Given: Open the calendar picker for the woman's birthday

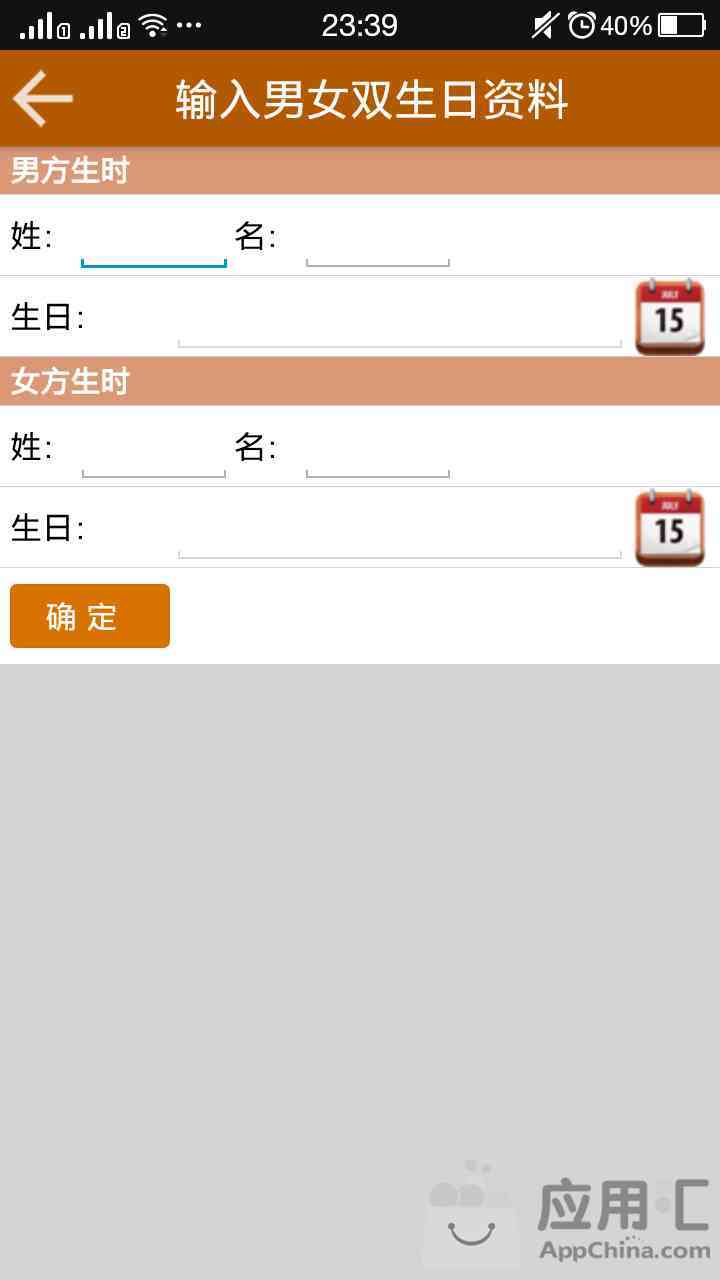Looking at the screenshot, I should [670, 527].
